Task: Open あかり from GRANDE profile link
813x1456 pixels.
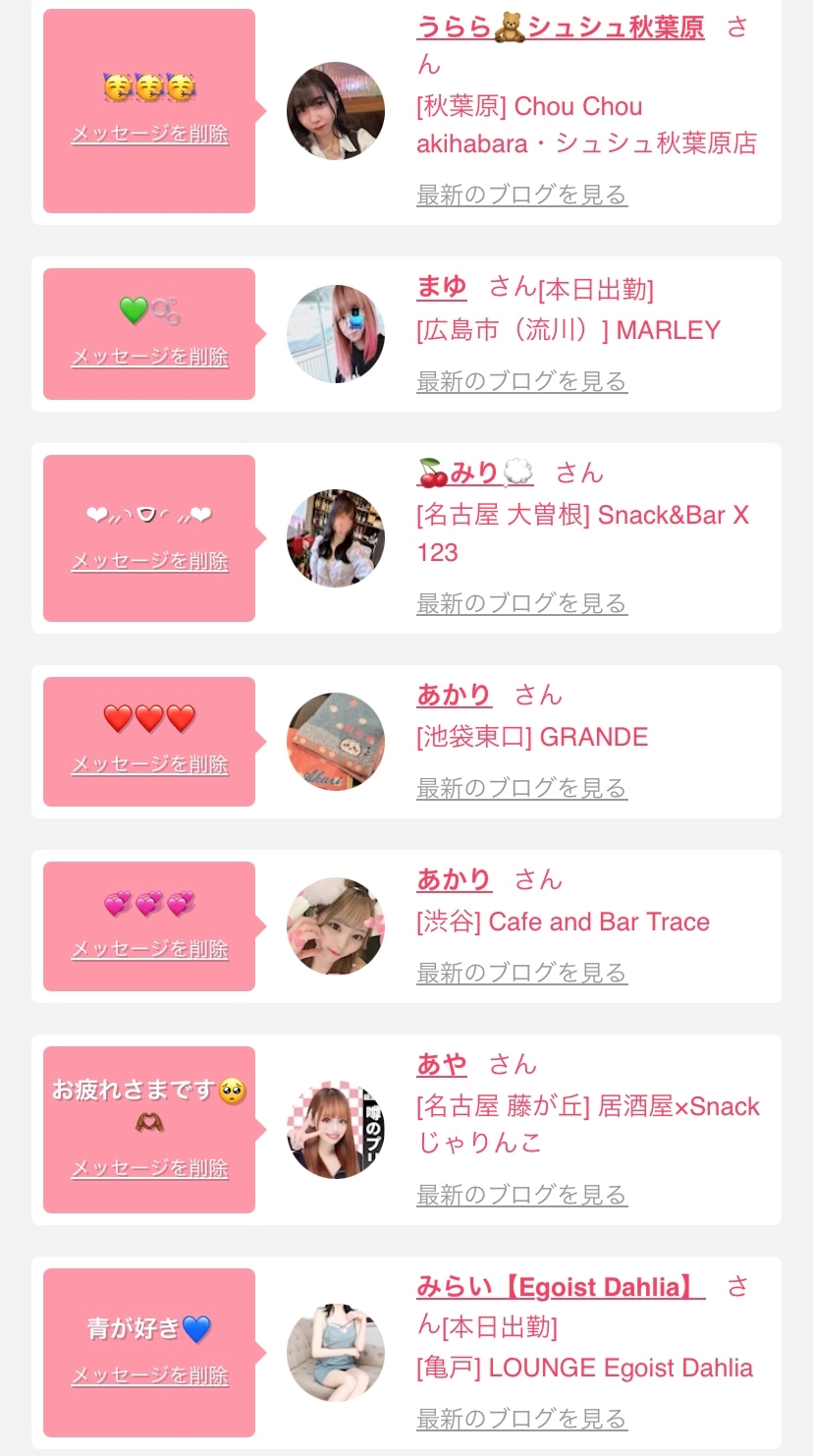Action: (x=454, y=695)
